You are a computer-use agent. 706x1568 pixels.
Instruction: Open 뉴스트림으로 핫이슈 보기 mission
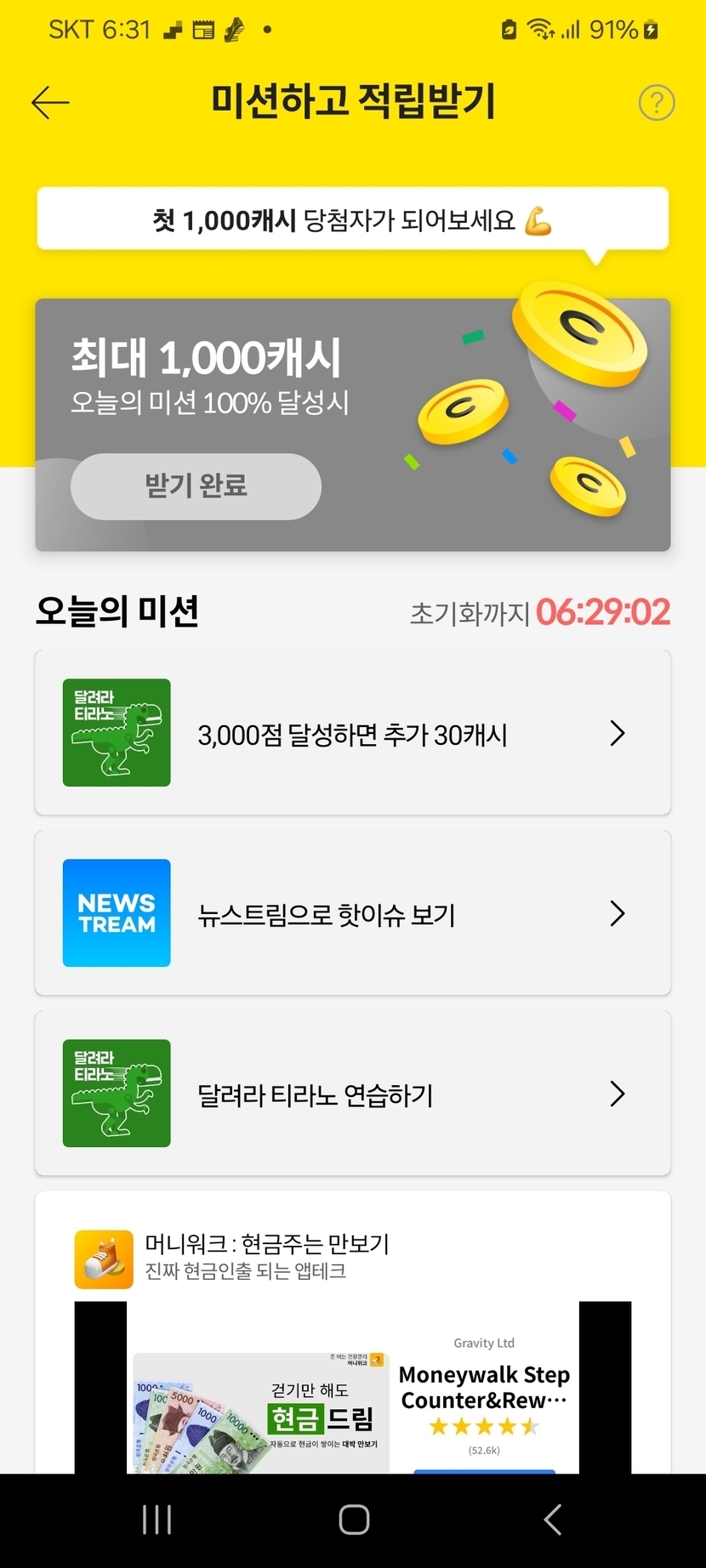pos(352,913)
